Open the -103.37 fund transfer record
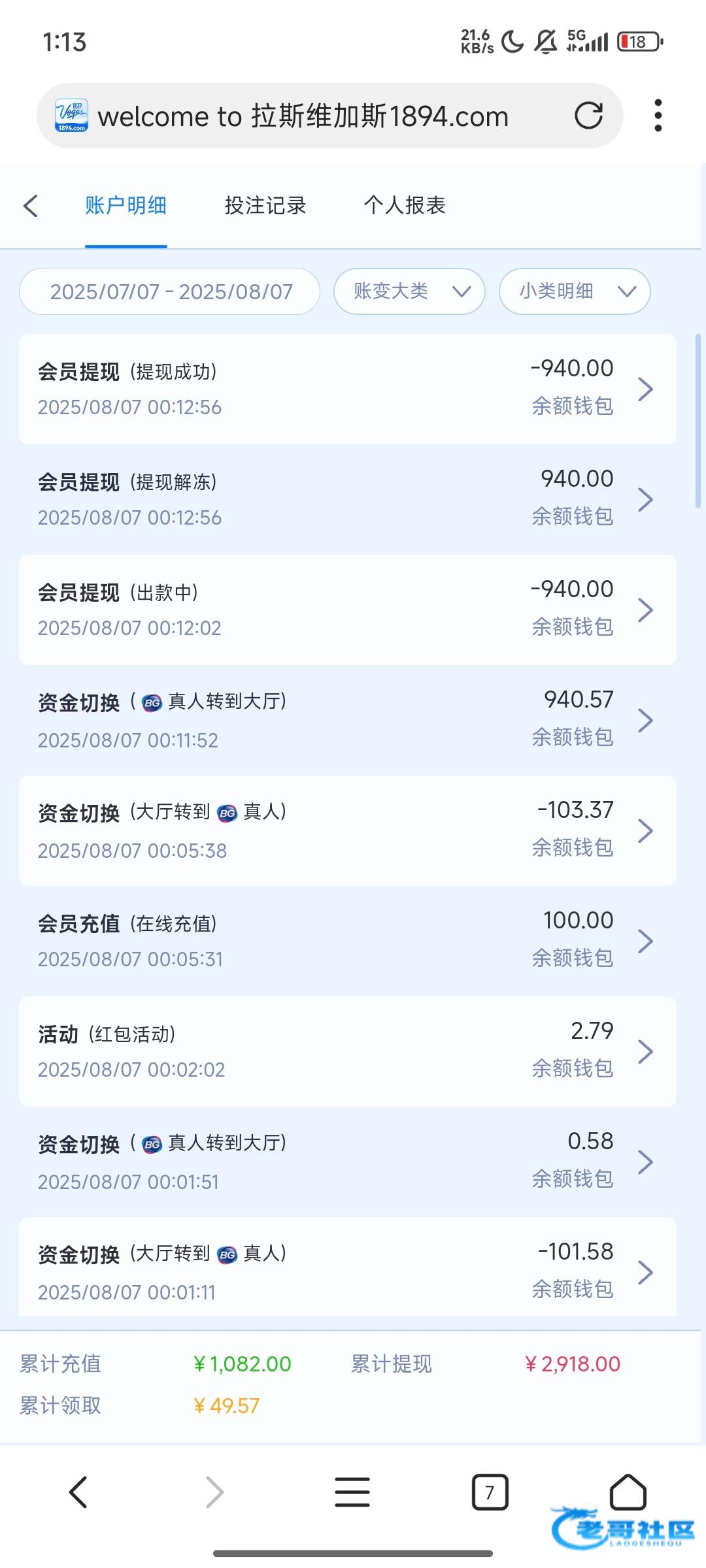The height and width of the screenshot is (1568, 706). pyautogui.click(x=348, y=831)
